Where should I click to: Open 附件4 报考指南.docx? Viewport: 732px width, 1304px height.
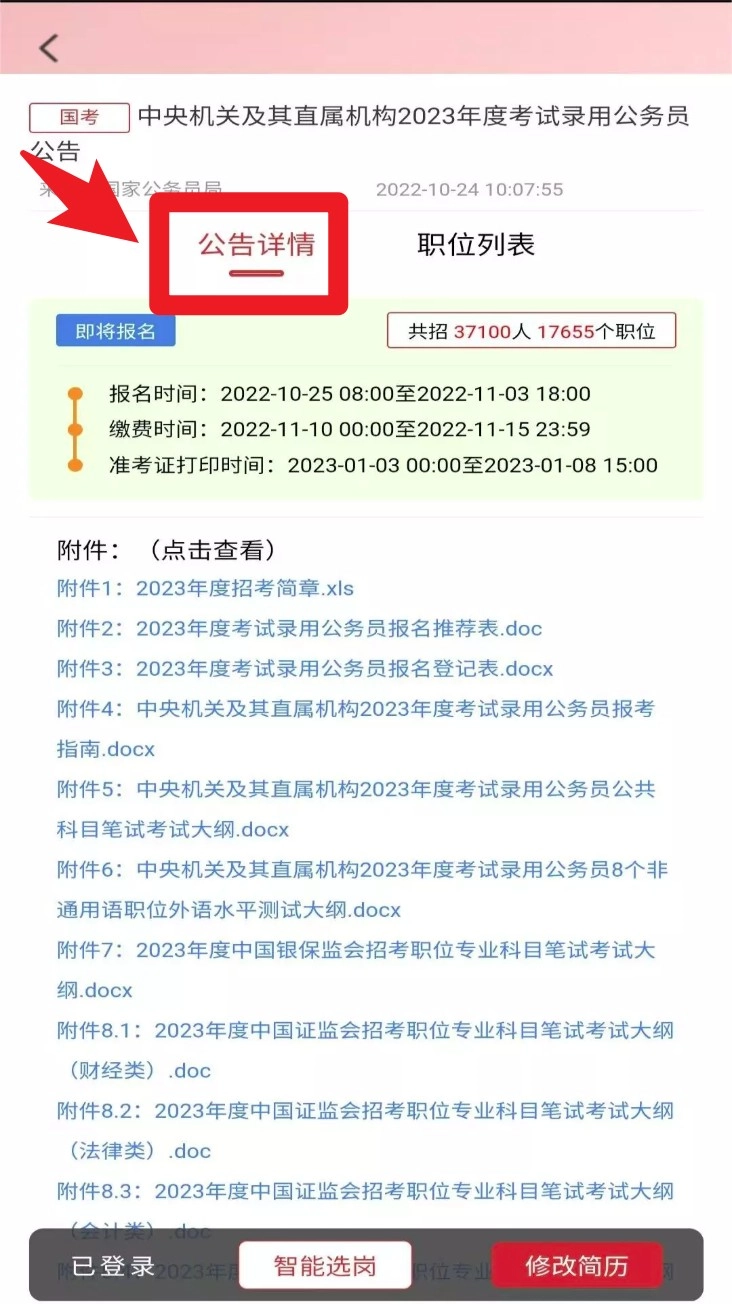point(355,710)
